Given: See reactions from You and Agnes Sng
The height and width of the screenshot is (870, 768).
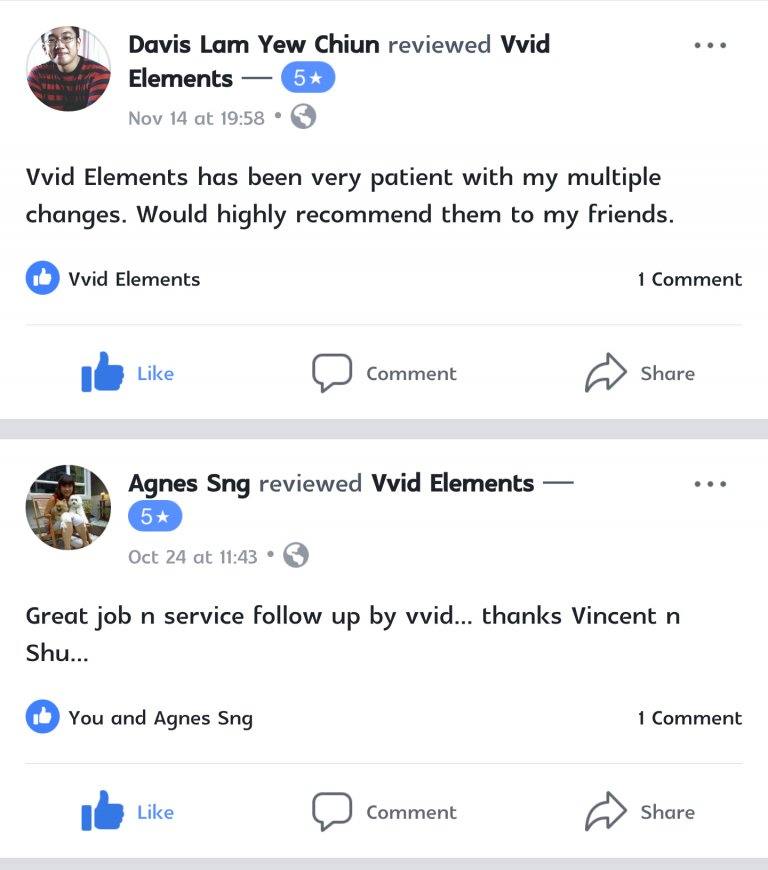Looking at the screenshot, I should click(140, 718).
